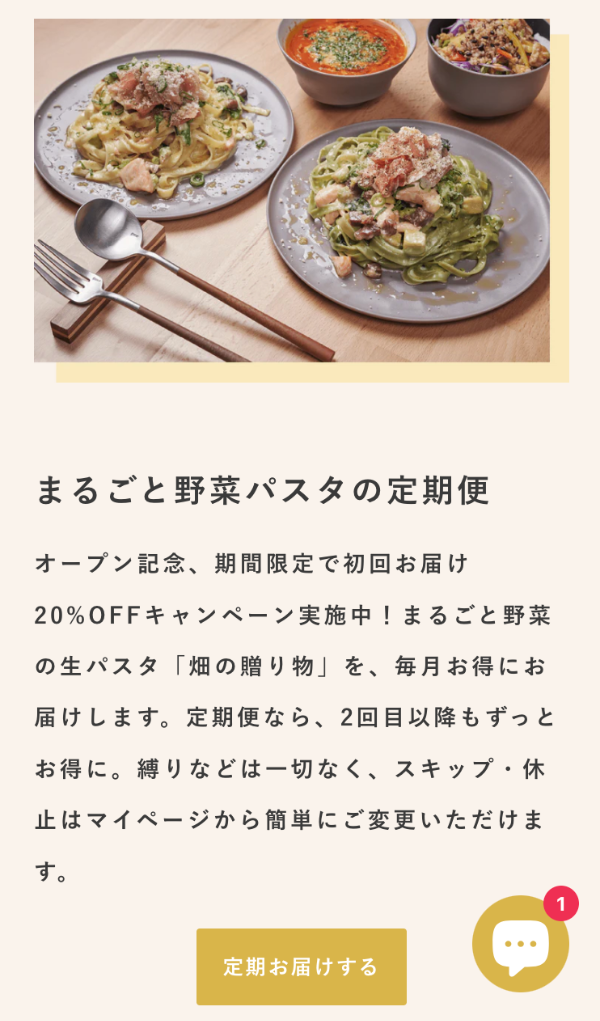Viewport: 600px width, 1021px height.
Task: Tap the 定期お届けする subscription button
Action: 301,966
